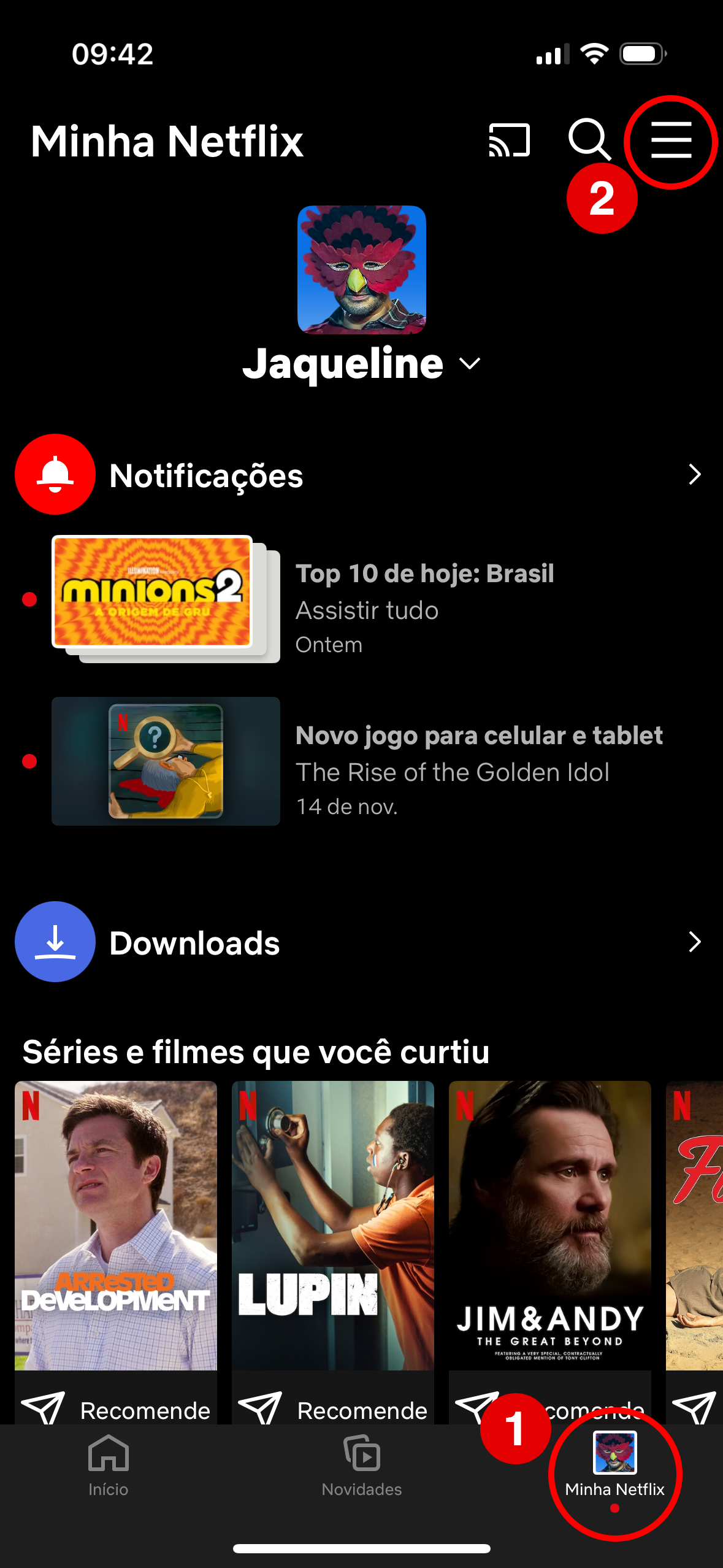Image resolution: width=723 pixels, height=1568 pixels.
Task: Recommend Lupin to someone
Action: click(333, 1409)
